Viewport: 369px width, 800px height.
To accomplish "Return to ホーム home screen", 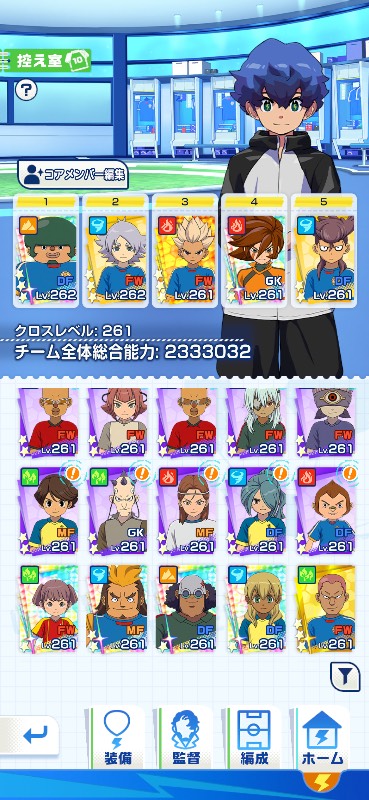I will click(322, 737).
